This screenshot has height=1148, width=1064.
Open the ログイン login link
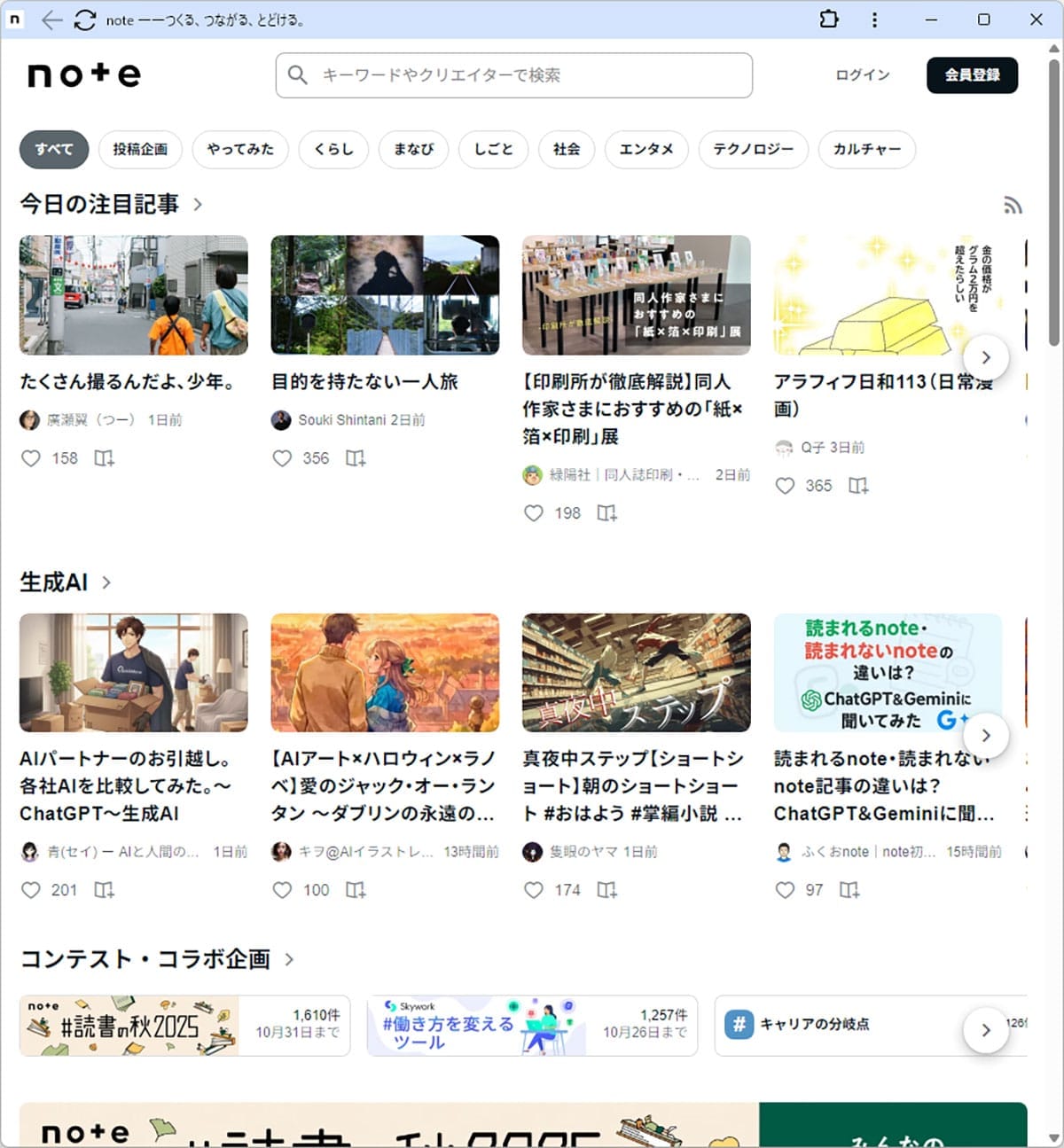click(x=862, y=75)
